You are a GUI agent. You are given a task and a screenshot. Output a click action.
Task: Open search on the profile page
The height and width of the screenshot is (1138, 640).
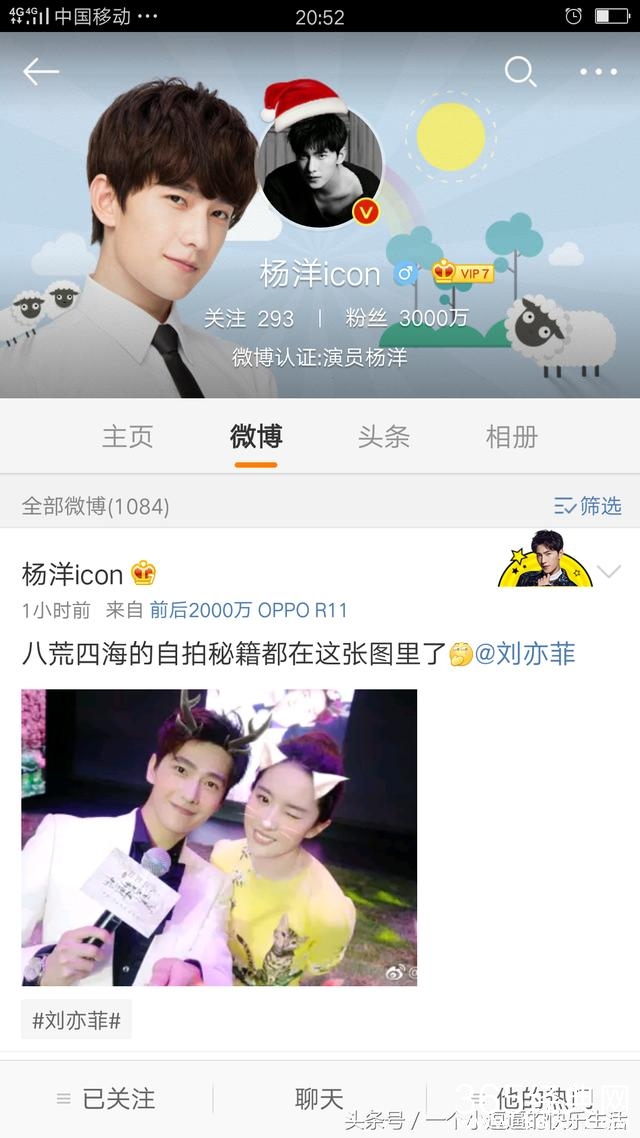(520, 71)
